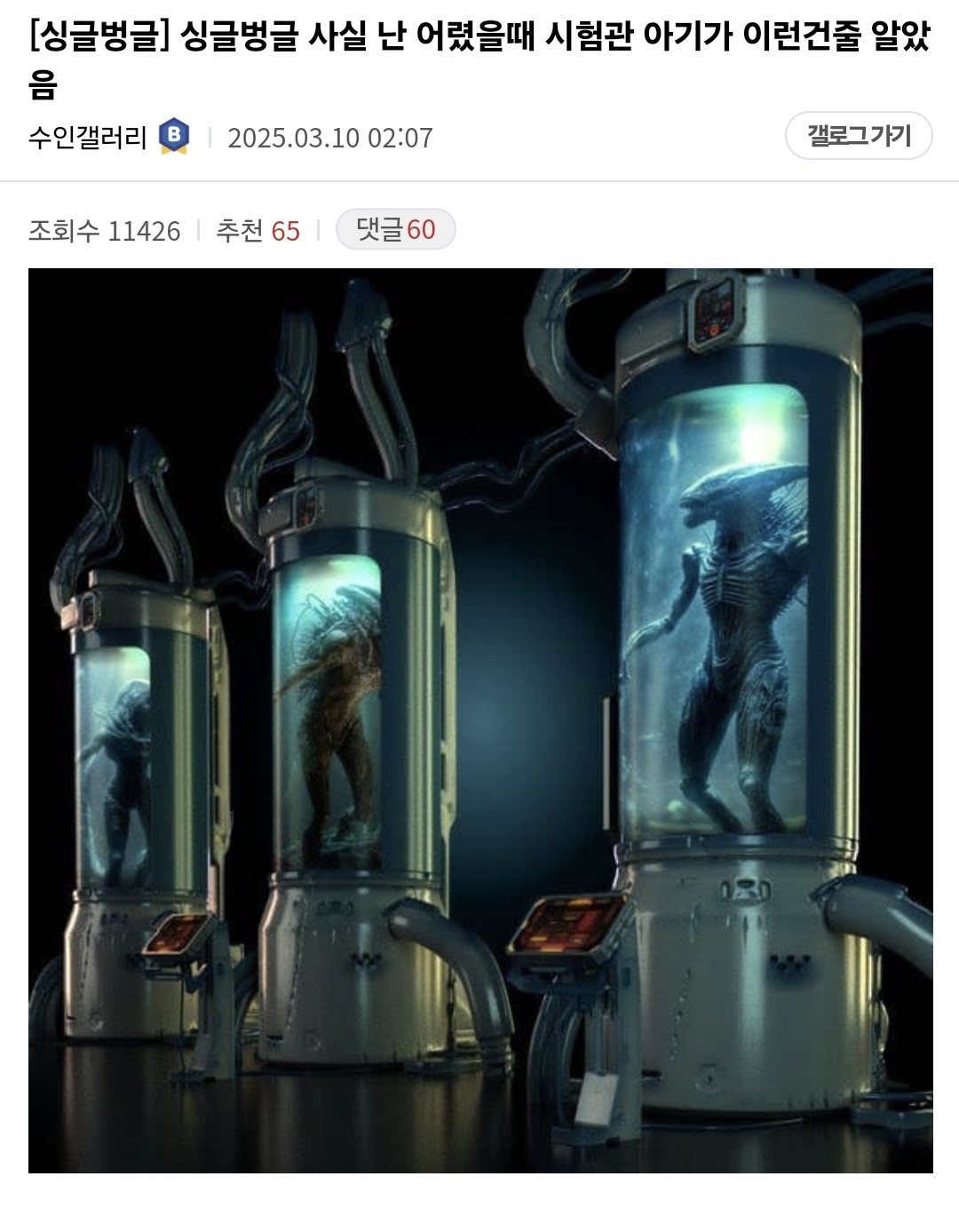The width and height of the screenshot is (959, 1232).
Task: View the alien tube image in full
Action: 480,719
